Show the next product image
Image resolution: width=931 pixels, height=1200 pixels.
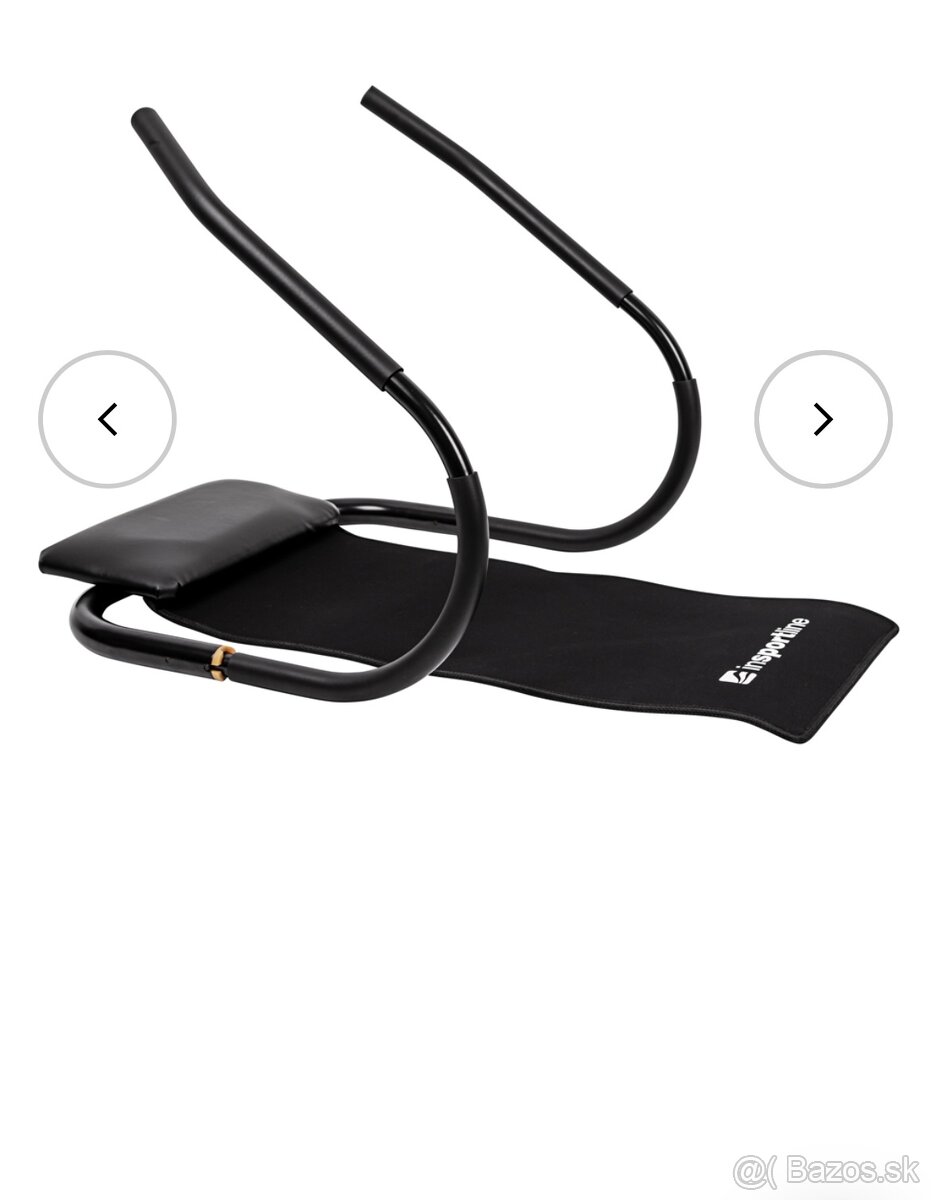[822, 419]
